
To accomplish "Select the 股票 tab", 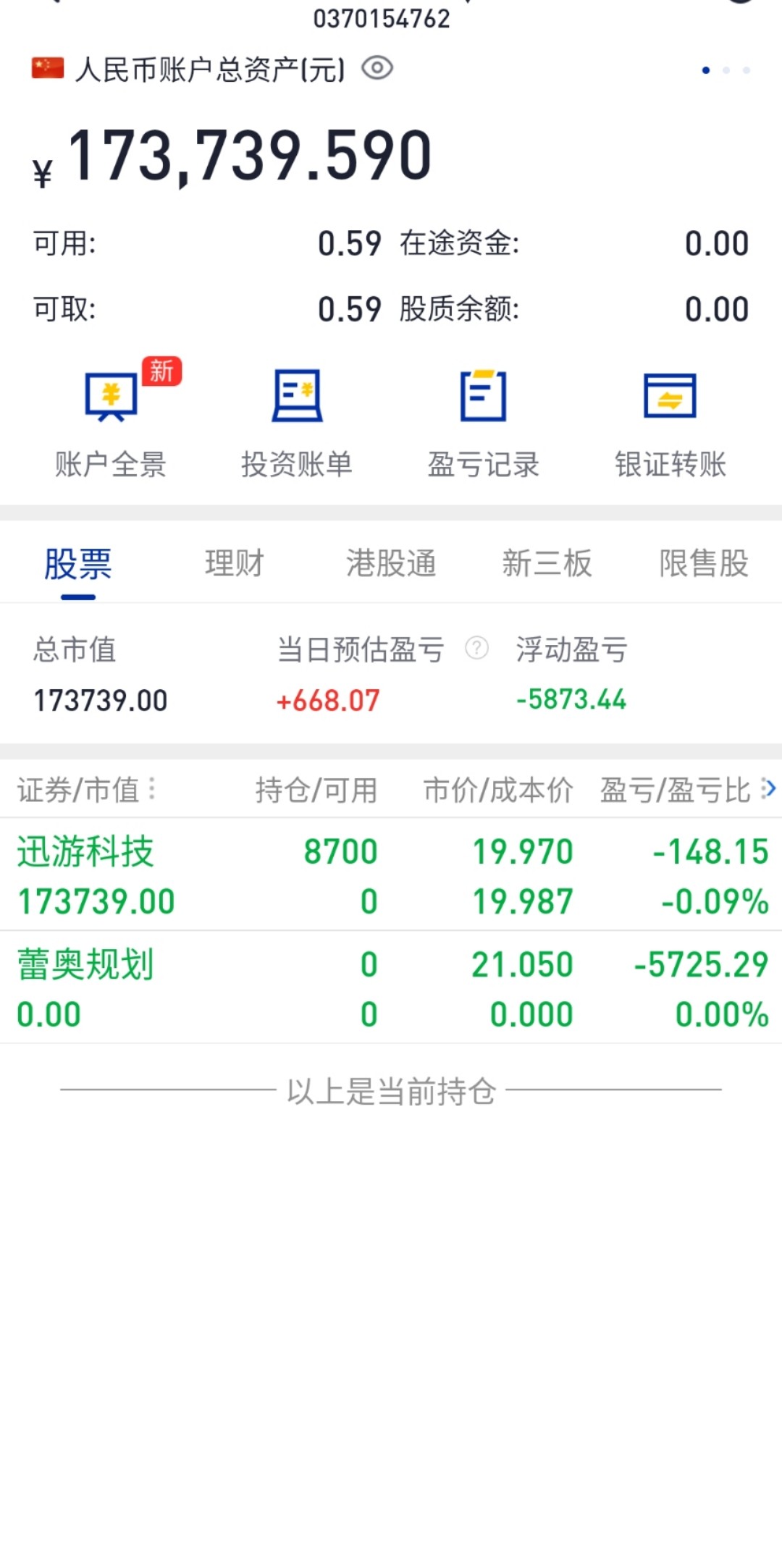I will [78, 564].
